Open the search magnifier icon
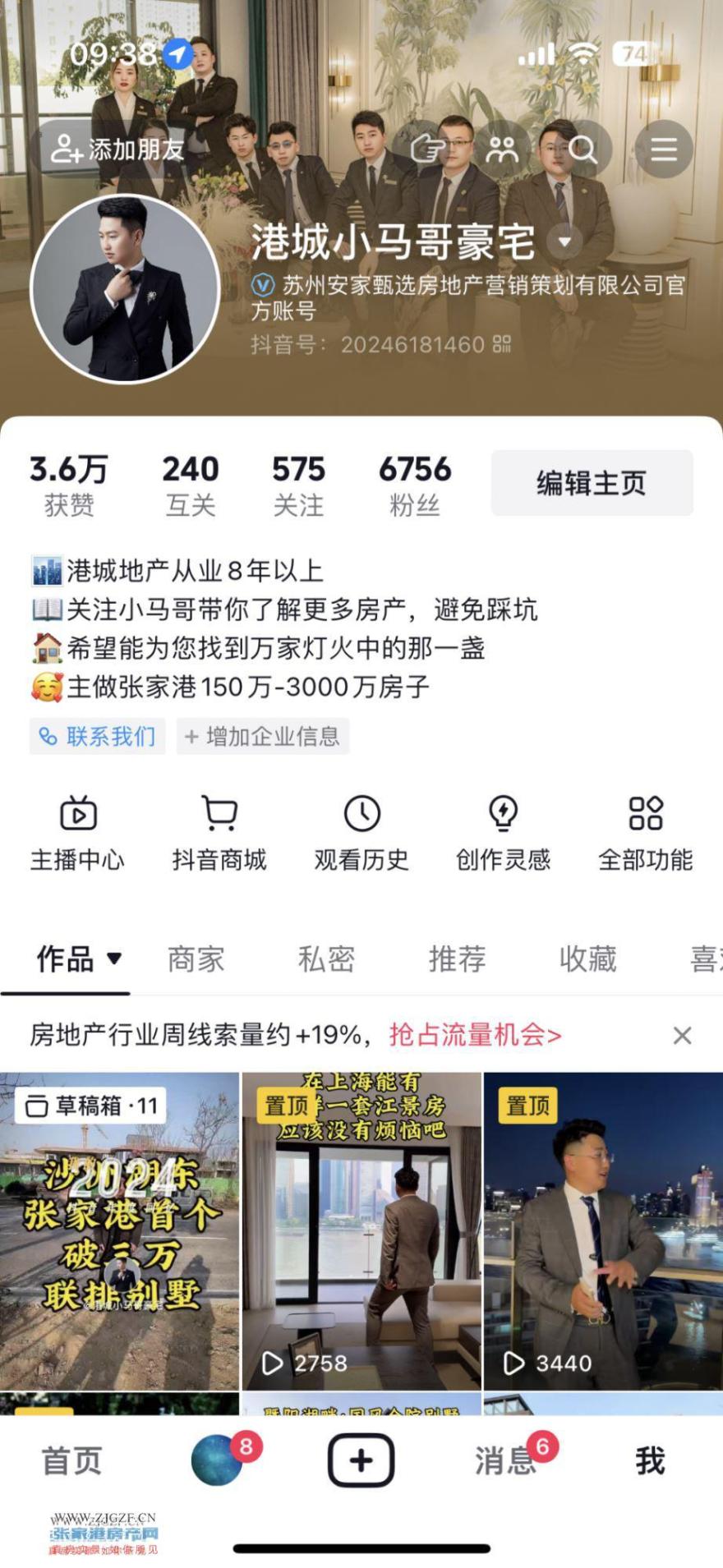 pos(583,149)
